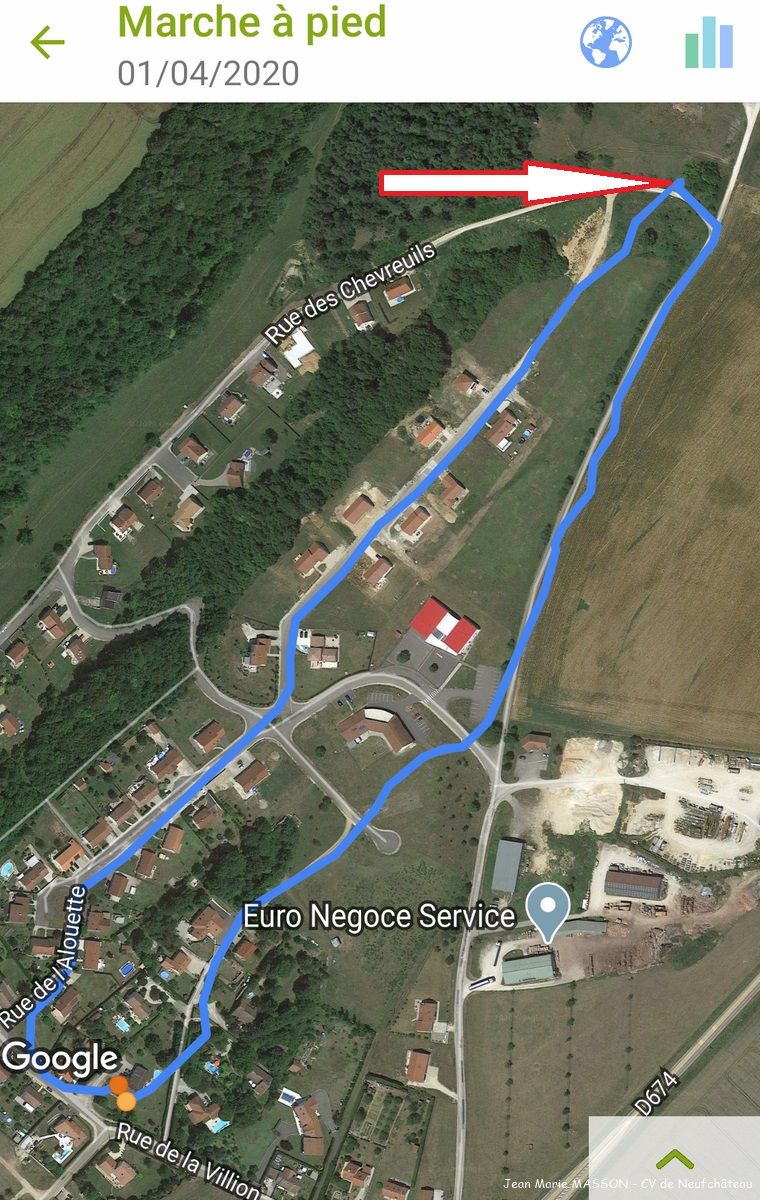Go back using the green arrow
Image resolution: width=760 pixels, height=1200 pixels.
click(x=47, y=42)
